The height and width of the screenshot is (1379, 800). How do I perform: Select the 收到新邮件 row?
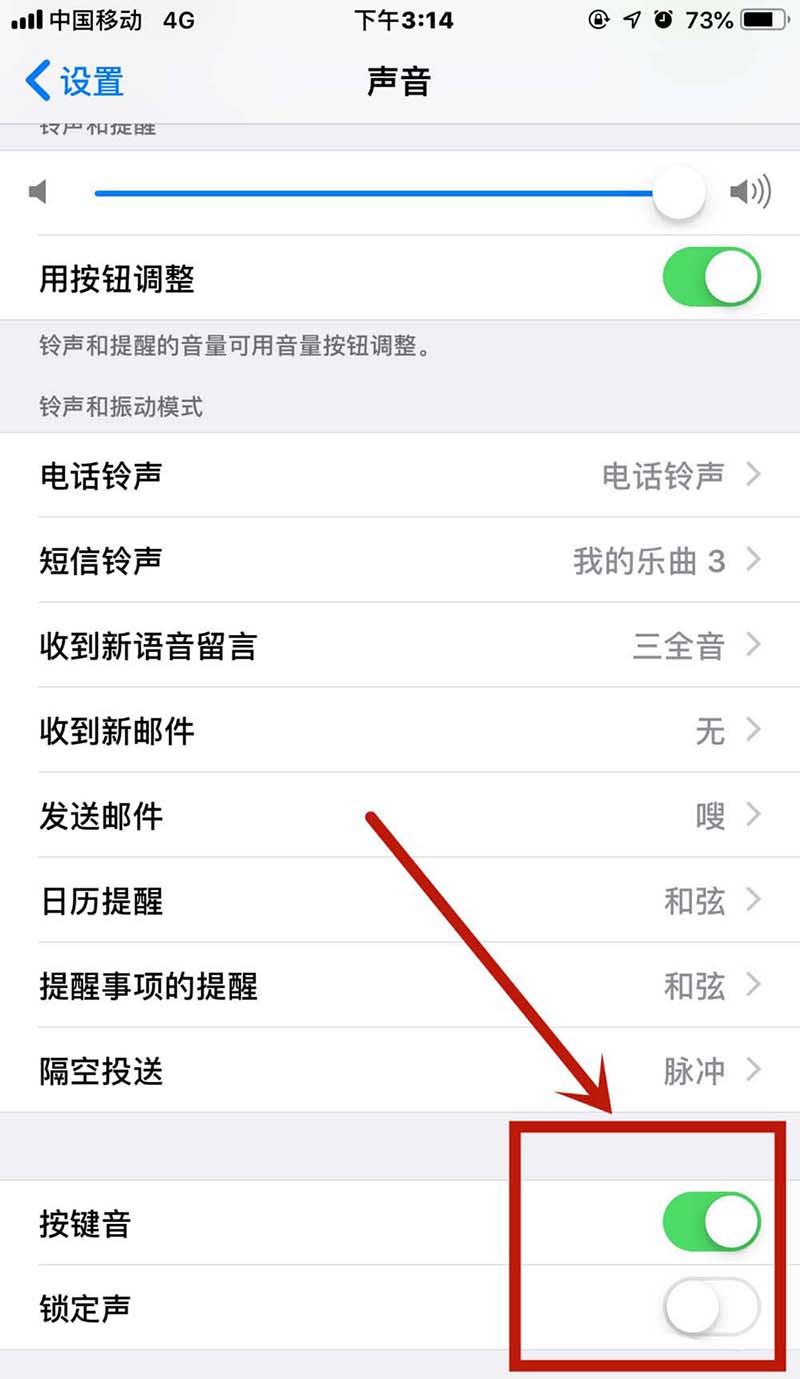point(400,731)
